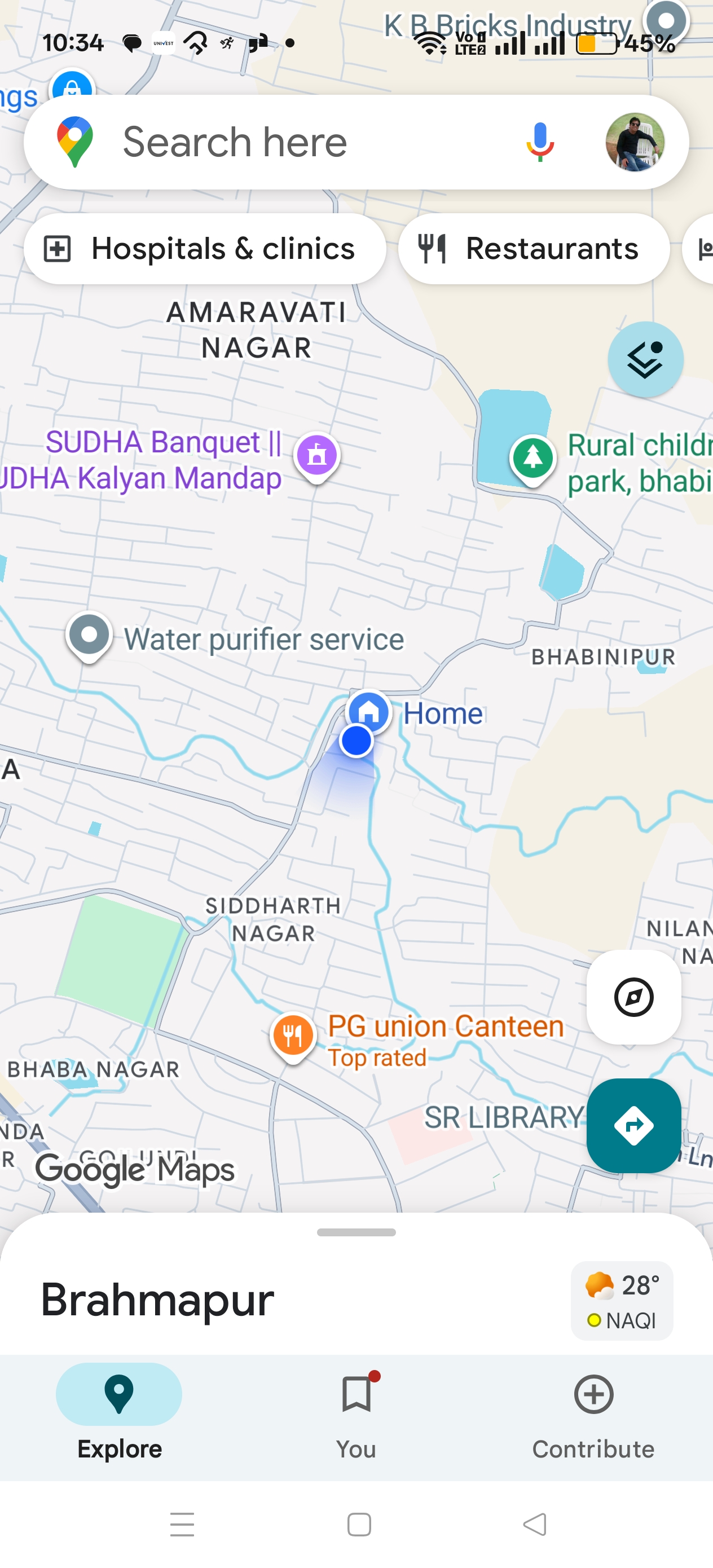View the 28° weather and NAQI widget
Viewport: 713px width, 1568px height.
621,1301
